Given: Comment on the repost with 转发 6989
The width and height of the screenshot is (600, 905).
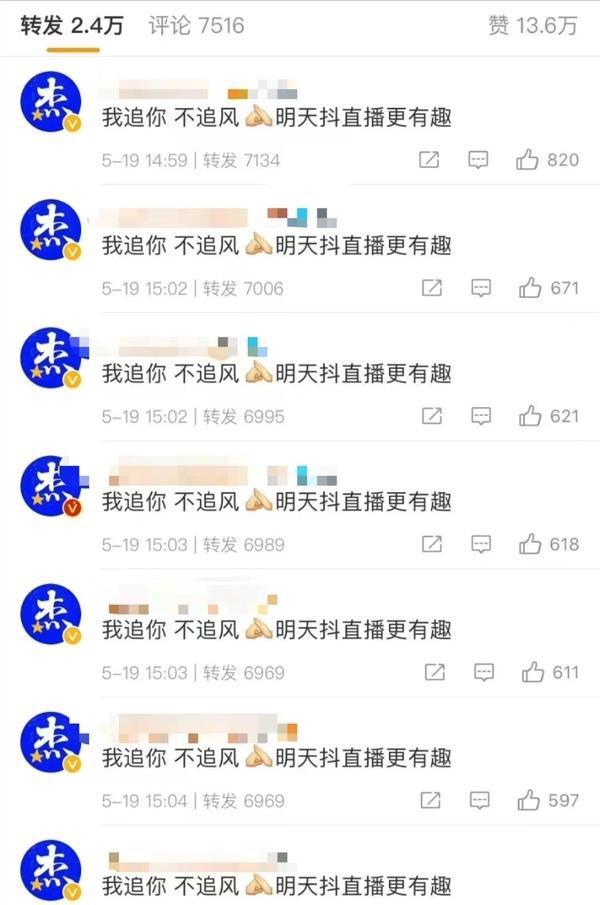Looking at the screenshot, I should [x=481, y=544].
